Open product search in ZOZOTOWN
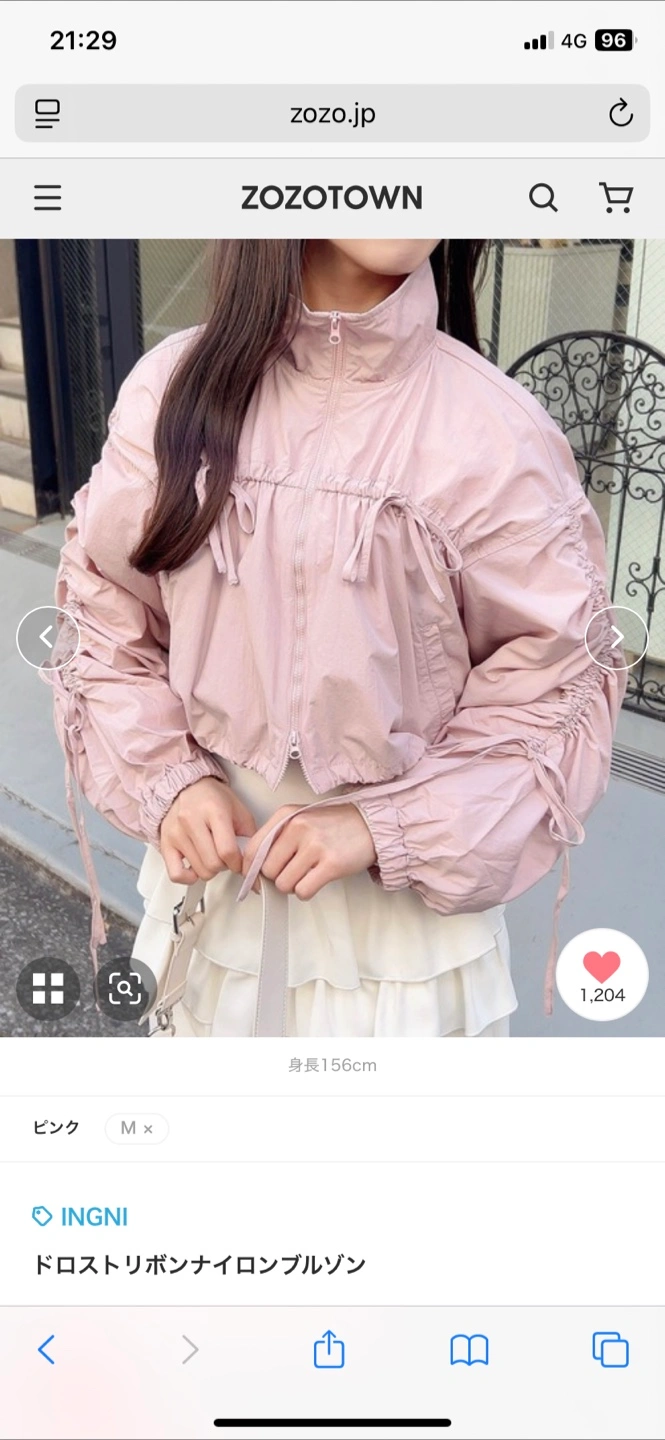Screen dimensions: 665x1440 543,198
